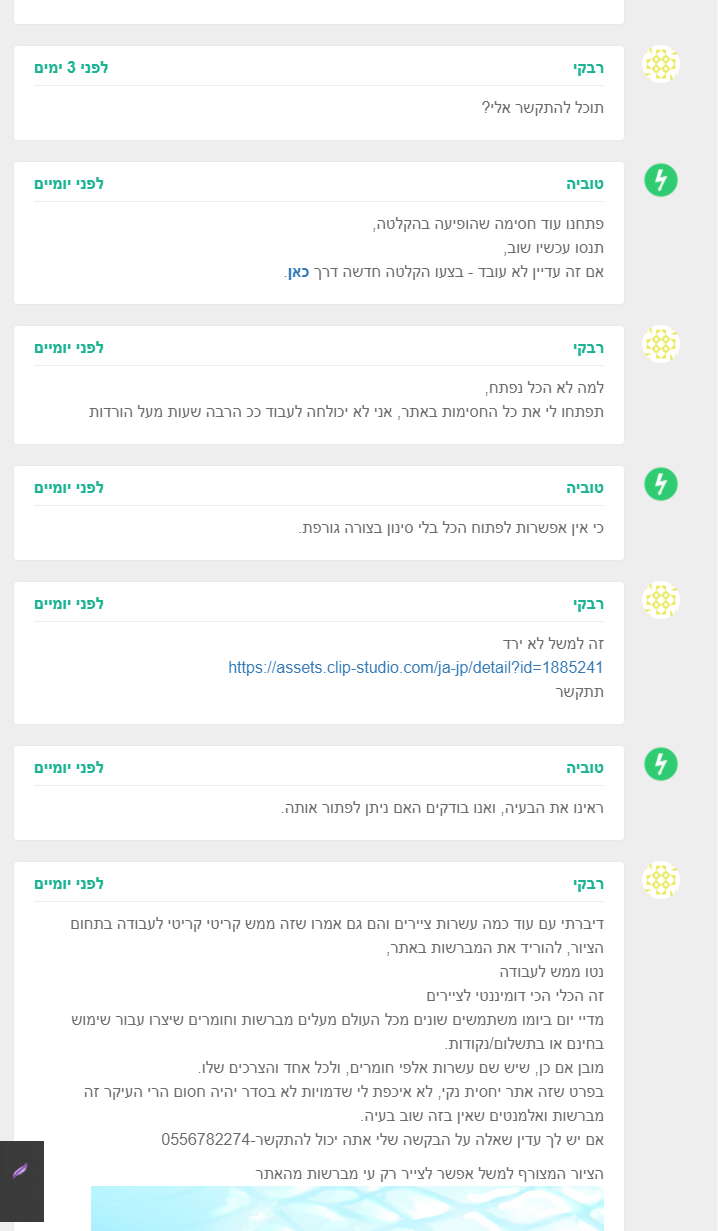Viewport: 718px width, 1231px height.
Task: Open the "כאן" link in טוביה's message
Action: point(298,272)
